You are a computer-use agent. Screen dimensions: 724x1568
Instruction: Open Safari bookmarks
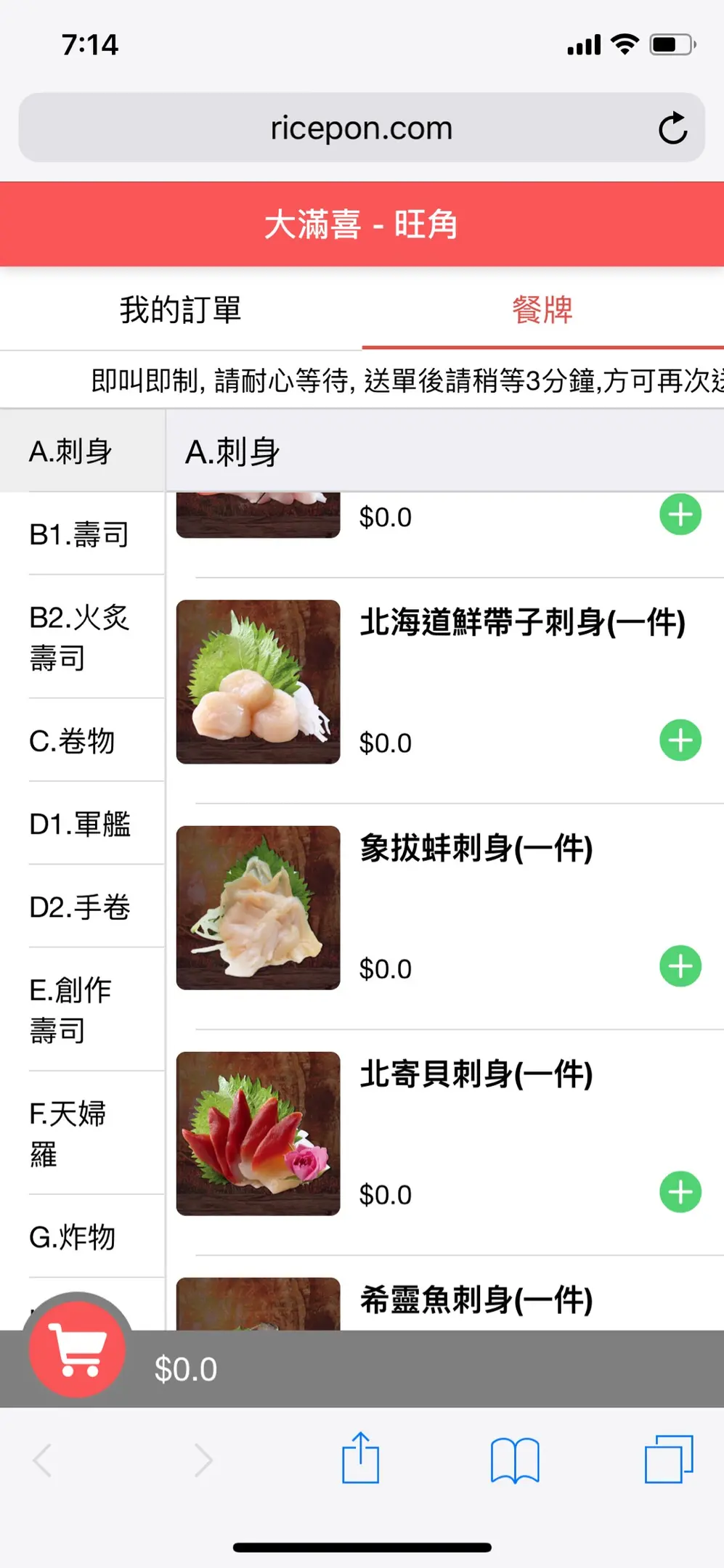(x=515, y=1459)
